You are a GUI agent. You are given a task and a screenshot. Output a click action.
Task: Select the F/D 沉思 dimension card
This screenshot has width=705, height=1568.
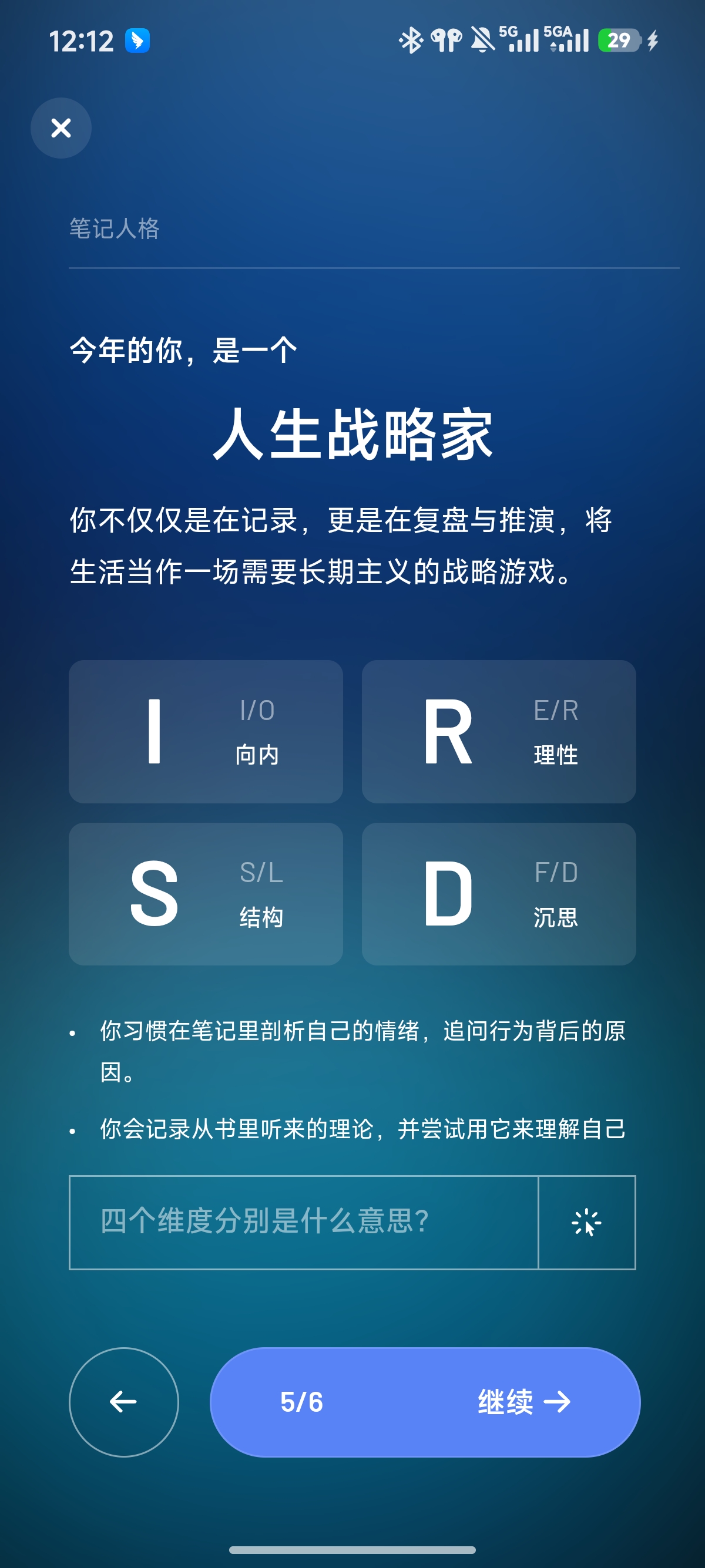click(x=499, y=894)
